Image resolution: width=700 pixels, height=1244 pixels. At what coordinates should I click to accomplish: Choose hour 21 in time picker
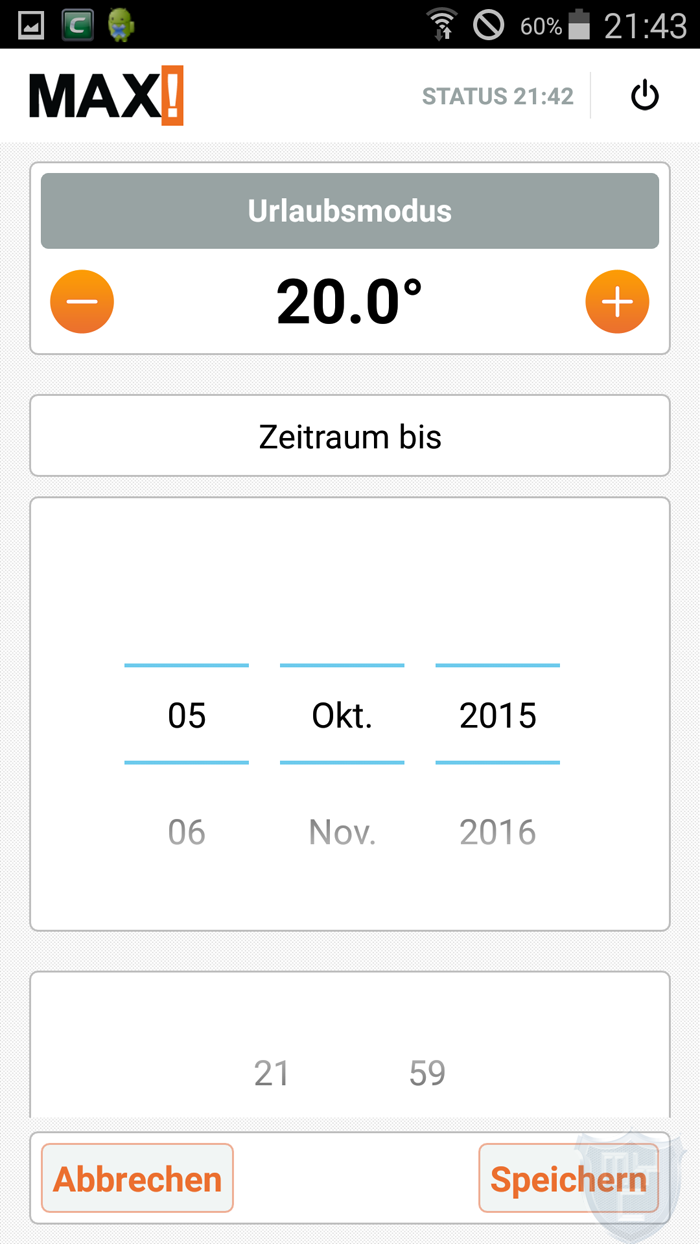(271, 1073)
